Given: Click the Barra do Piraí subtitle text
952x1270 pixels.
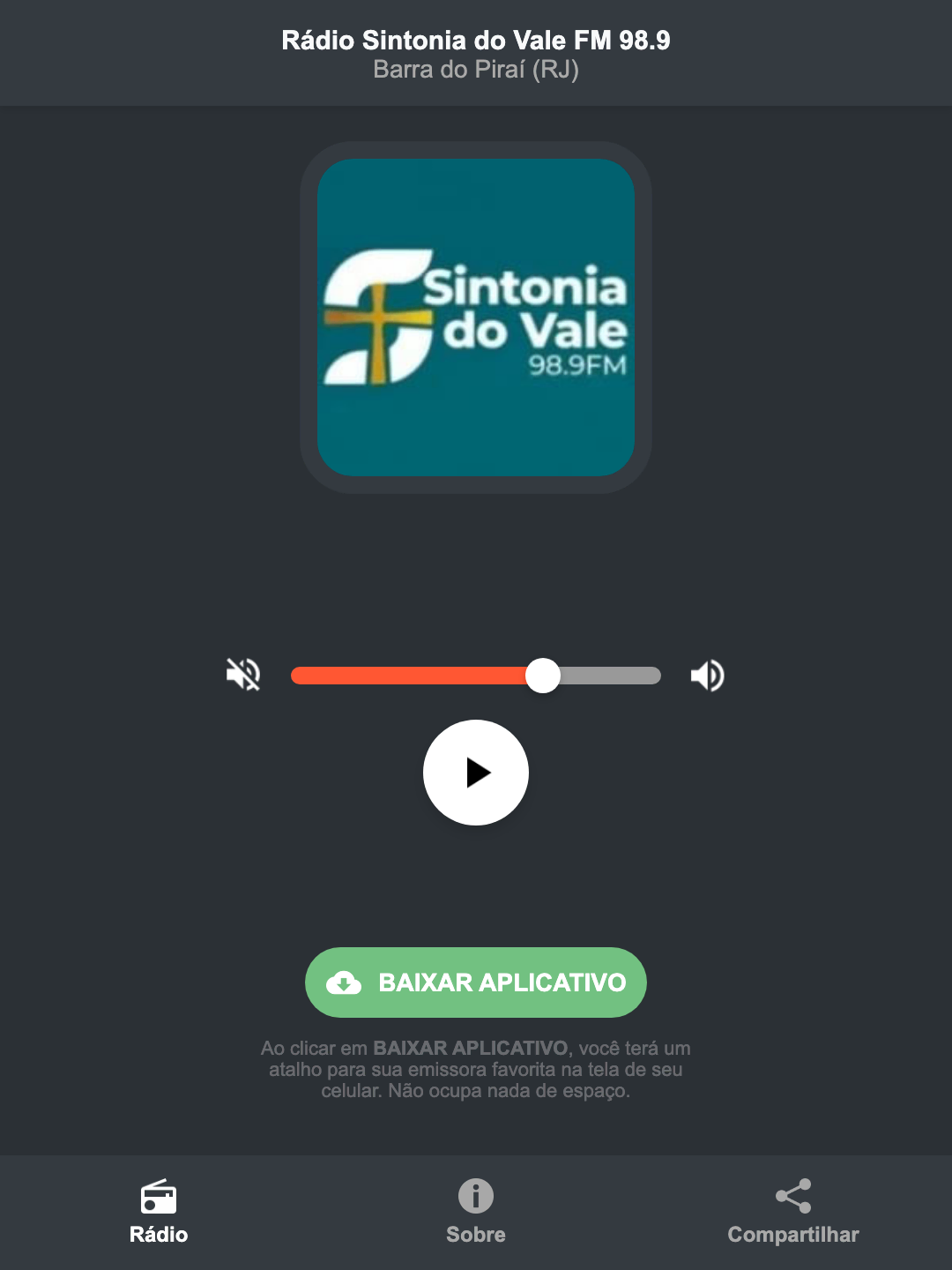Looking at the screenshot, I should click(475, 71).
